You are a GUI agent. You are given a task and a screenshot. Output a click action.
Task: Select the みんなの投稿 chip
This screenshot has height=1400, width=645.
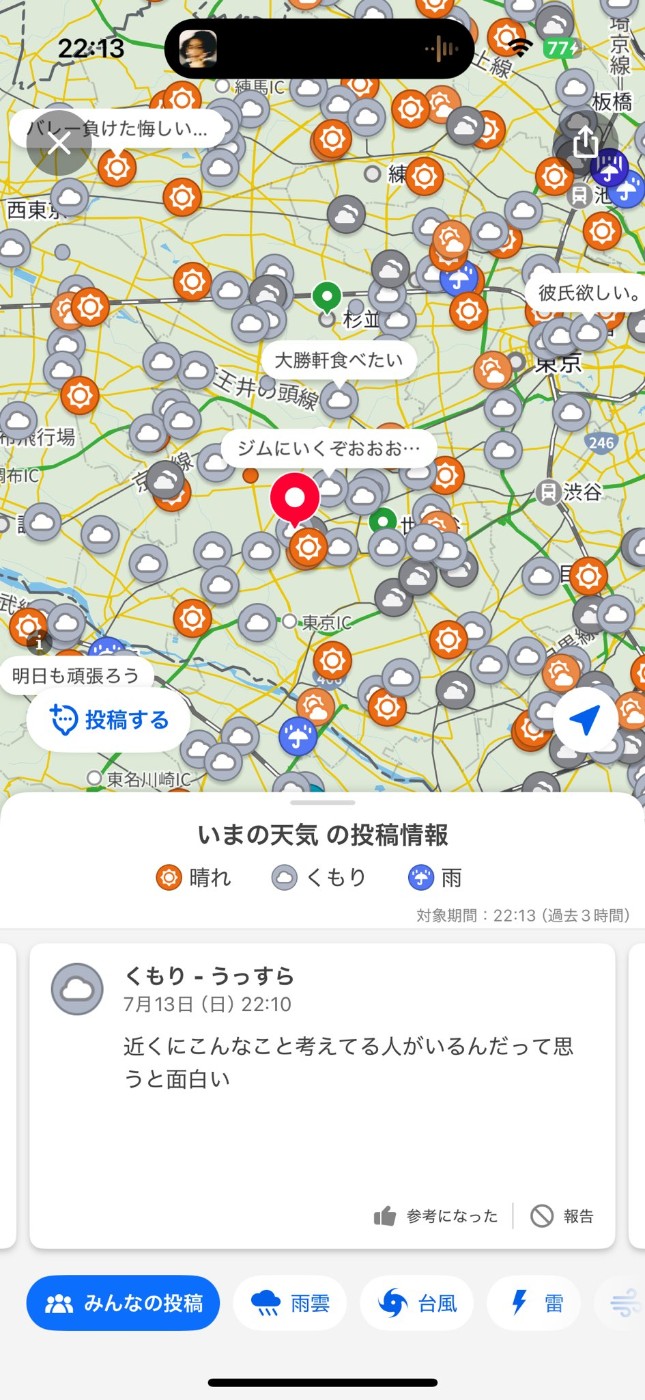click(123, 1303)
